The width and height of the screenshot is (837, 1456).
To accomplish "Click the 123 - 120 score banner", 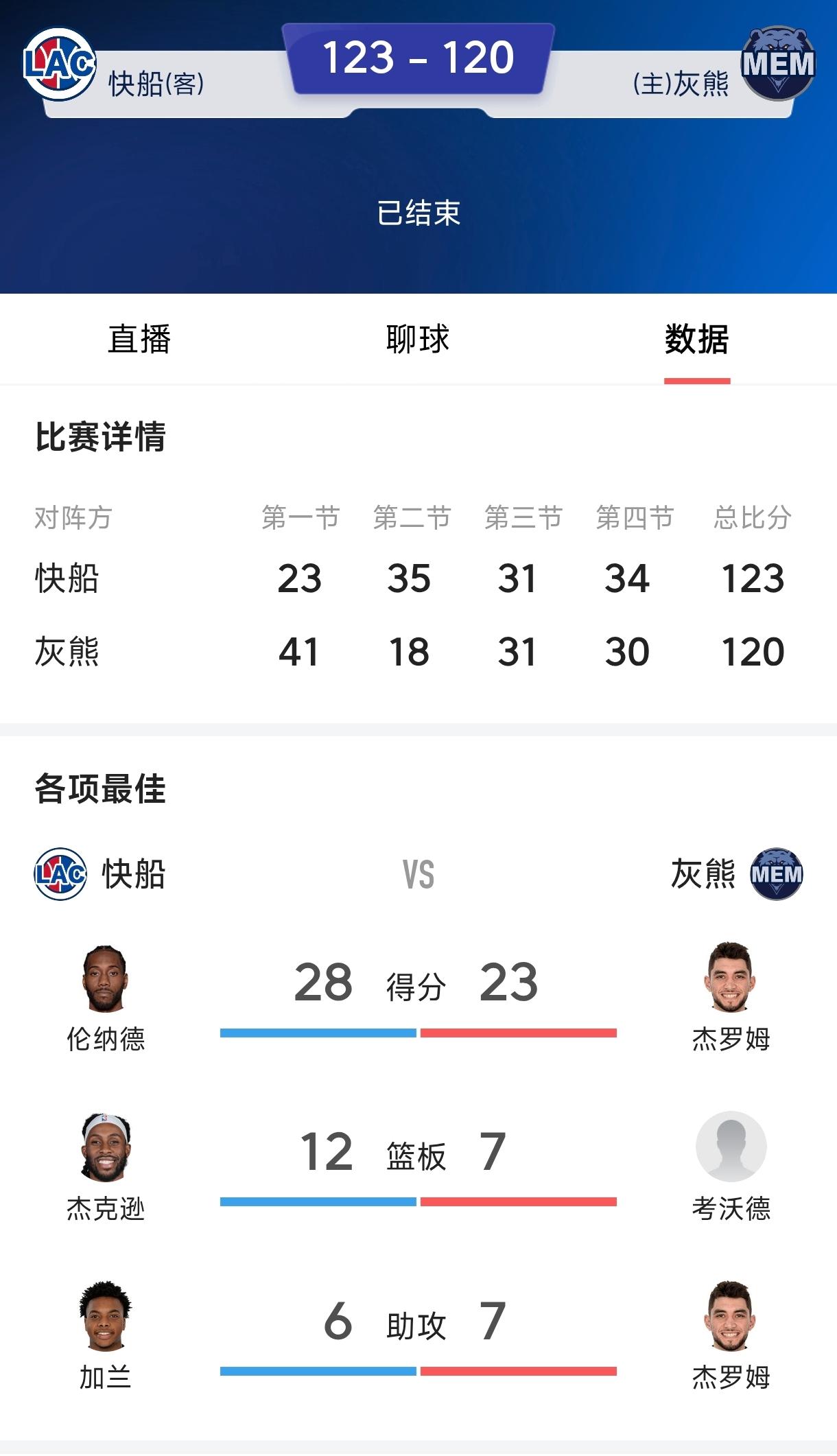I will click(x=418, y=58).
